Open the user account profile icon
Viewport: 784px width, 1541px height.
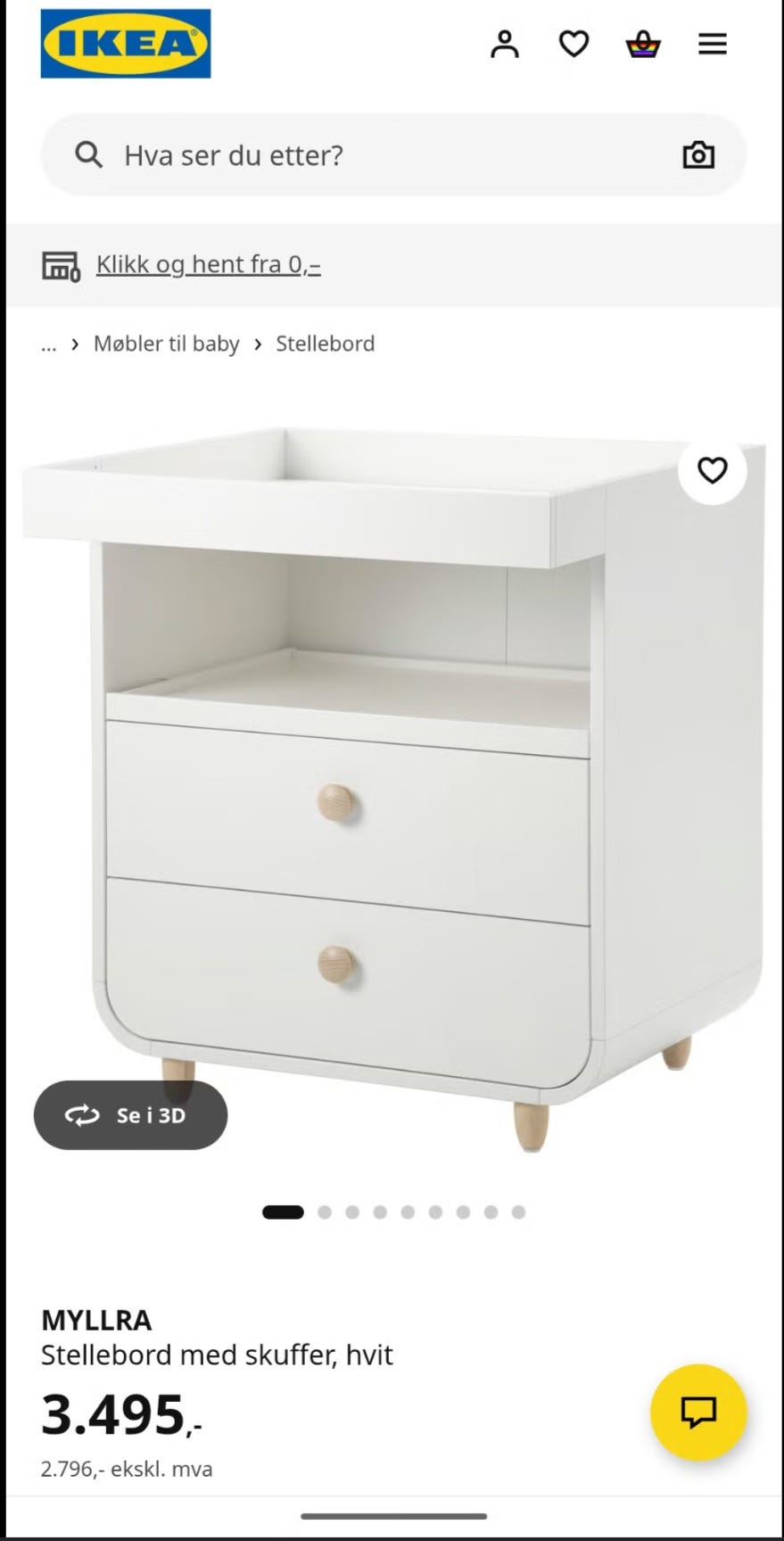click(x=504, y=44)
